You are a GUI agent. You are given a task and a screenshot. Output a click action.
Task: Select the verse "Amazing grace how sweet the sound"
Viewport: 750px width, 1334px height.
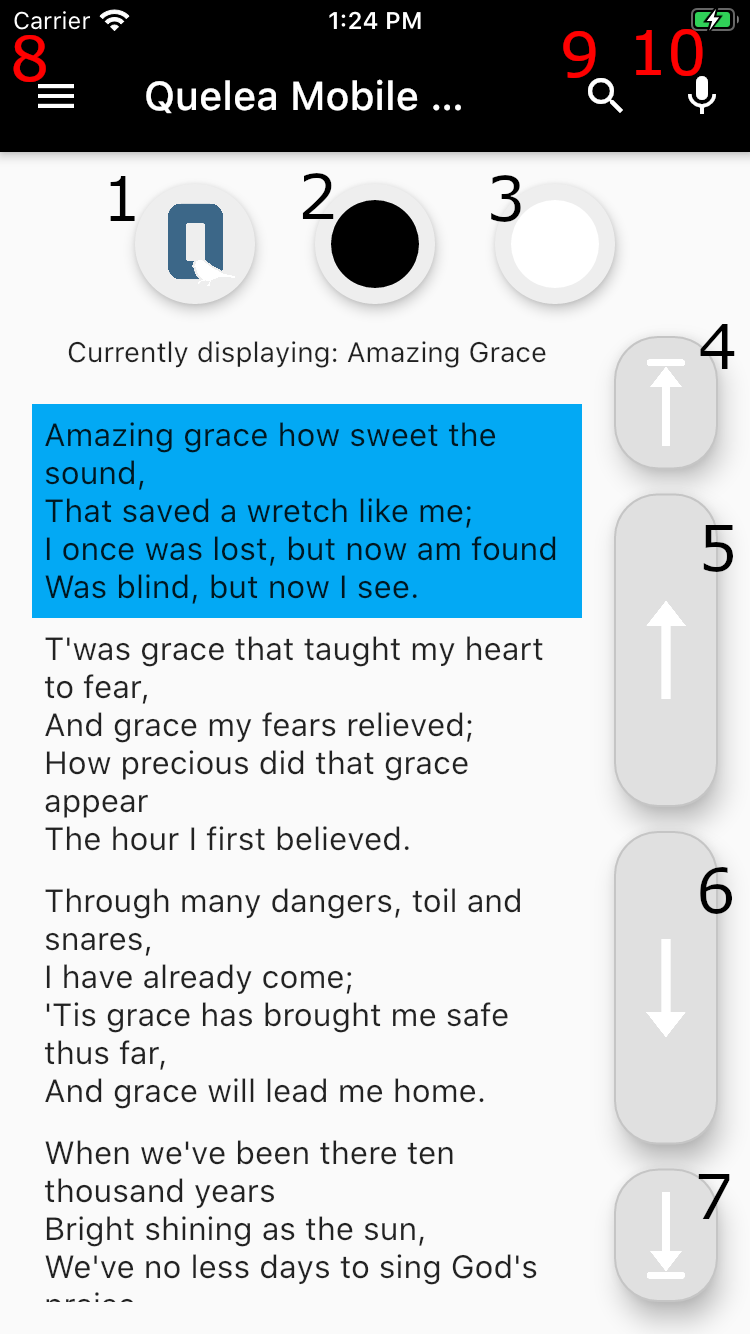307,511
